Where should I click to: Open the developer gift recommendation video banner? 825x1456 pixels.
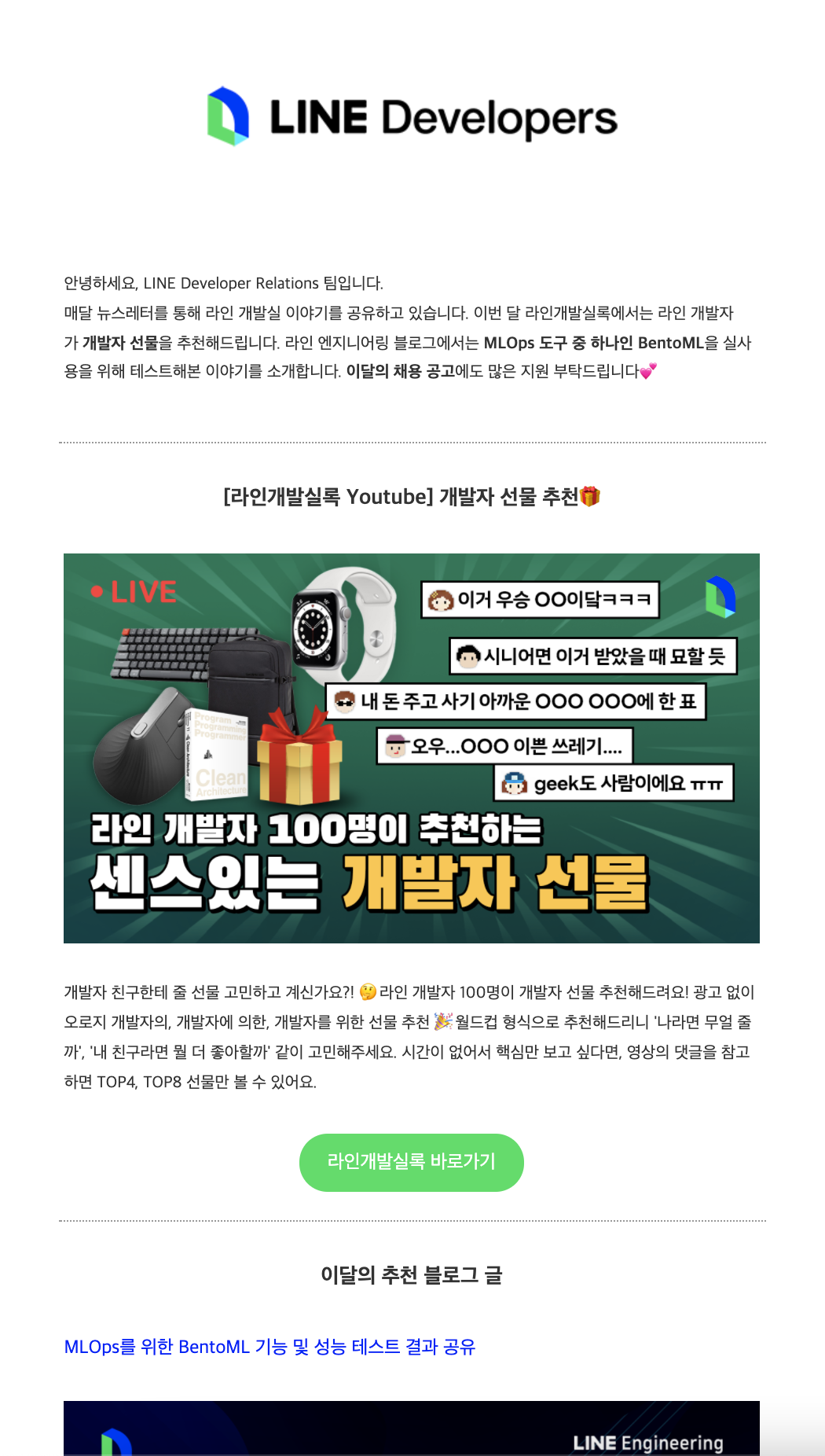pyautogui.click(x=411, y=748)
